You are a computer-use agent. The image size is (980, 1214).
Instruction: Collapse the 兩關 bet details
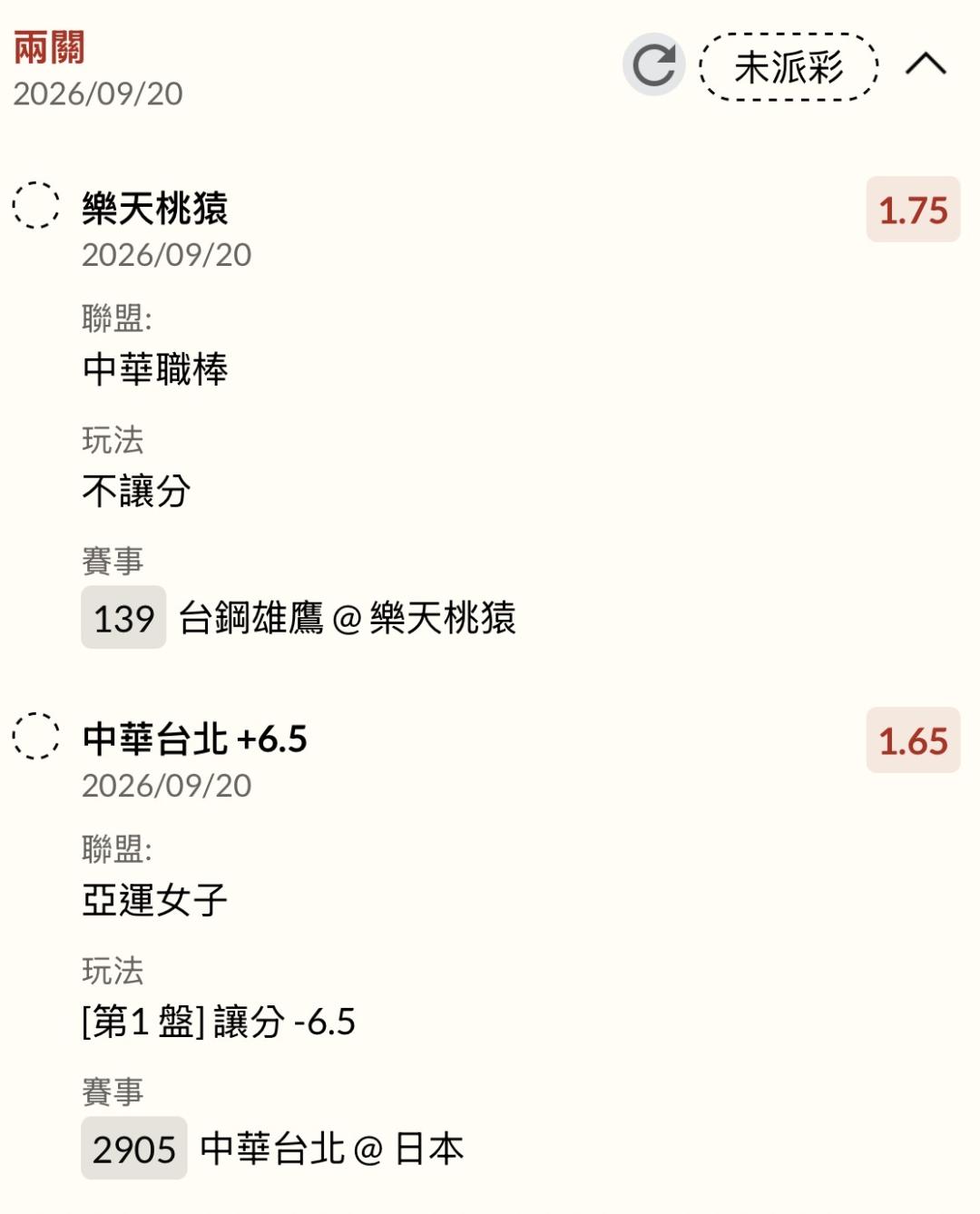coord(926,64)
